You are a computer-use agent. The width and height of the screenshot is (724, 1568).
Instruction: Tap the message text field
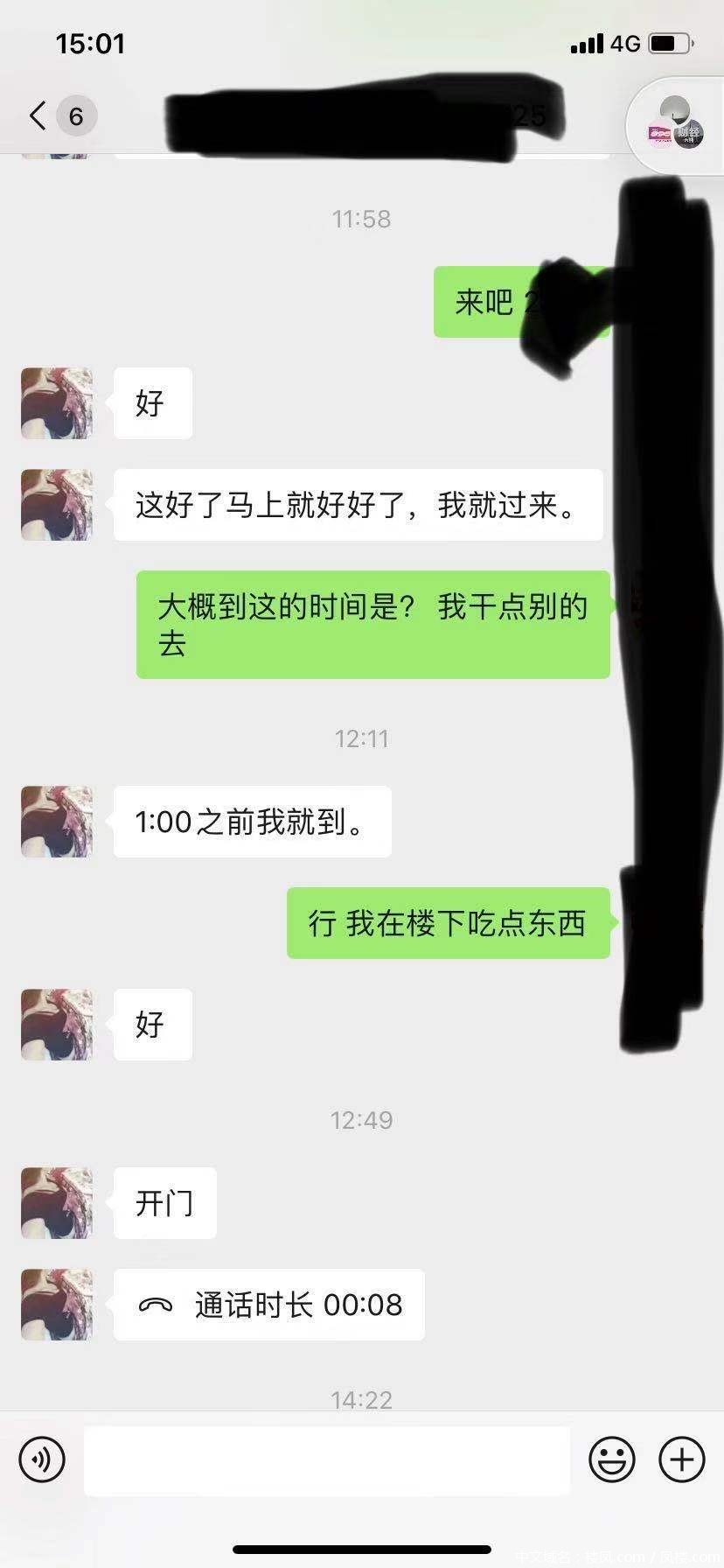[x=326, y=1459]
